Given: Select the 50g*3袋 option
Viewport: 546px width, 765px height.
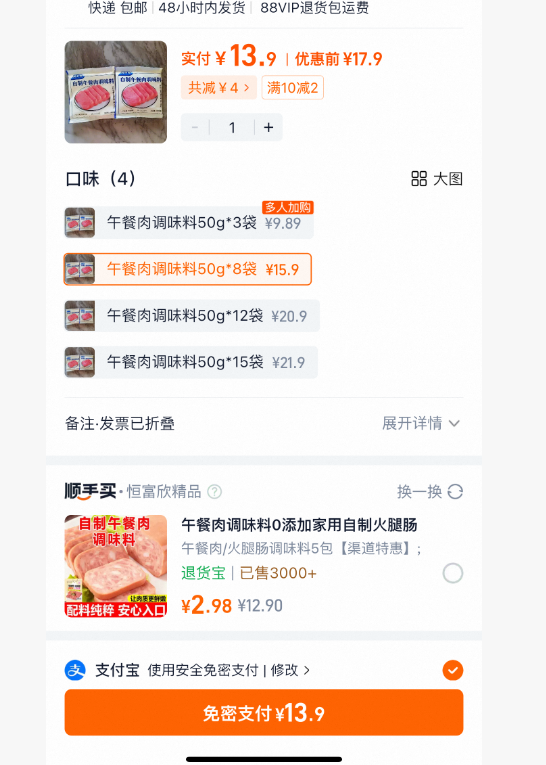Looking at the screenshot, I should [189, 223].
